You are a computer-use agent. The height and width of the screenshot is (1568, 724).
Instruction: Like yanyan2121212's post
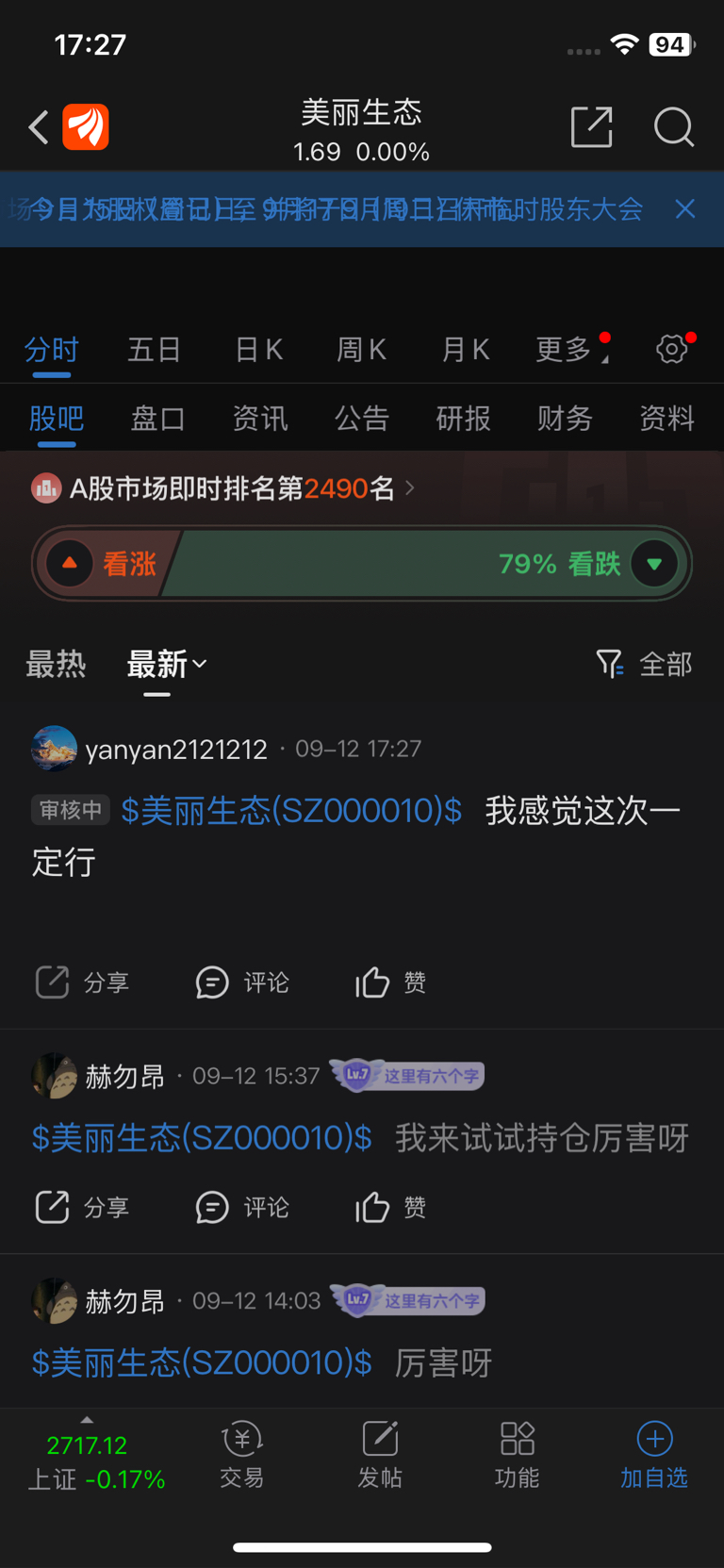(390, 982)
